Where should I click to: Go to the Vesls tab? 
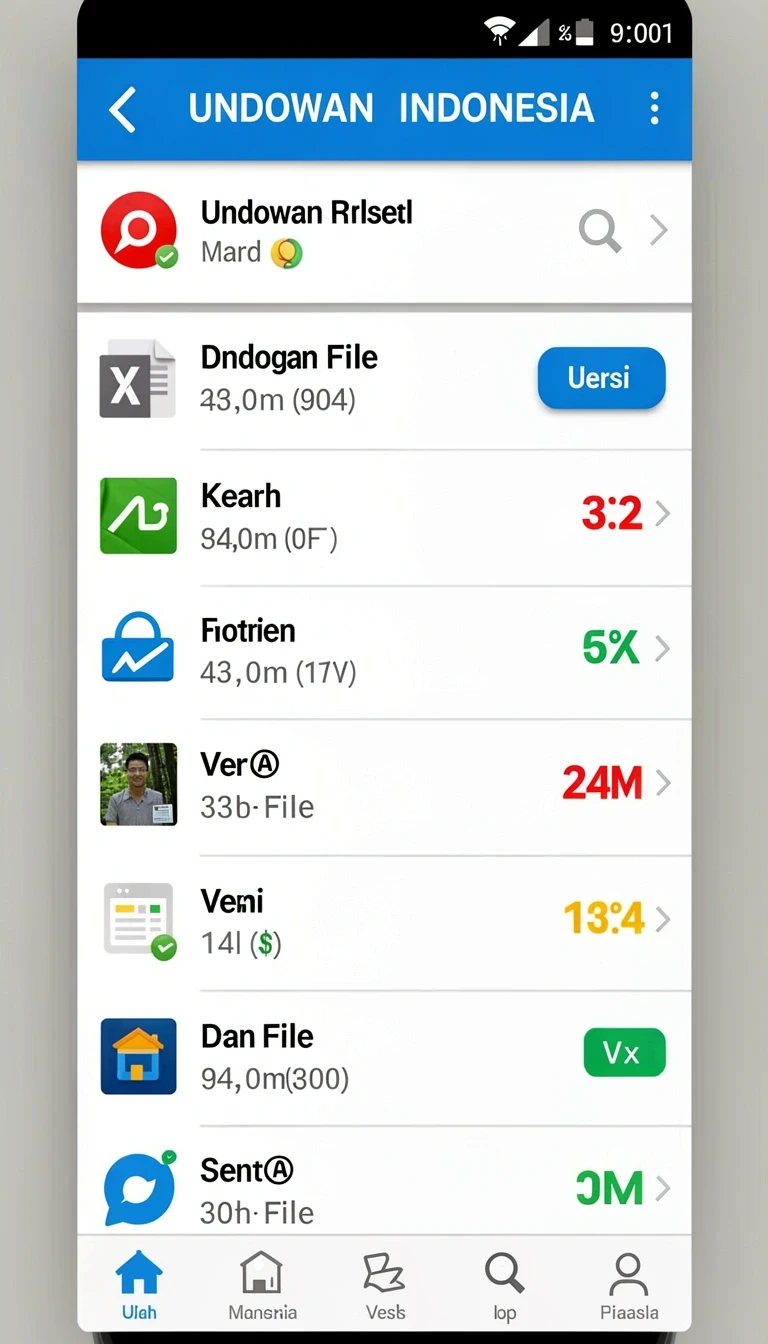[385, 1284]
